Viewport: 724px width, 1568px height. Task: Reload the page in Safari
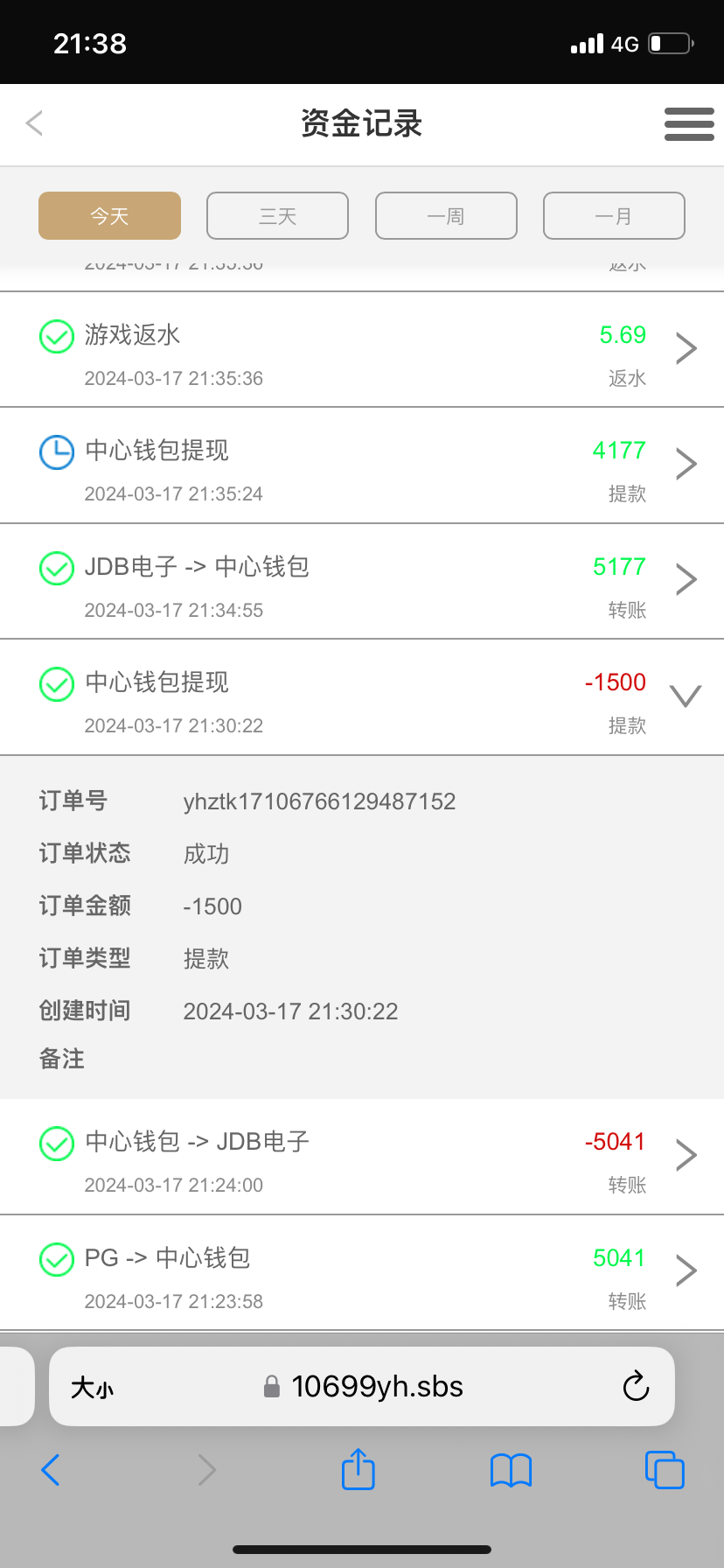point(636,1386)
